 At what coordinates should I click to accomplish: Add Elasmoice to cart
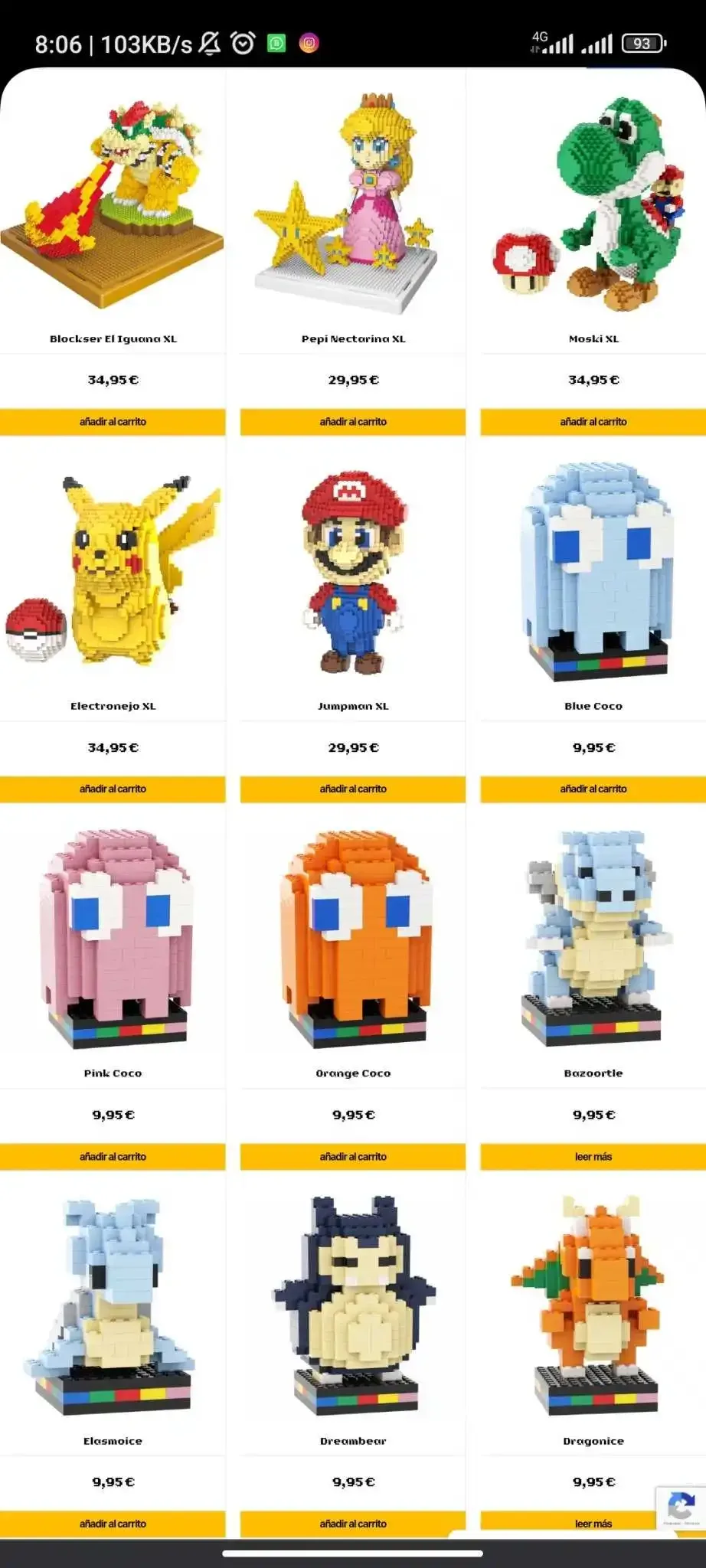point(113,1524)
